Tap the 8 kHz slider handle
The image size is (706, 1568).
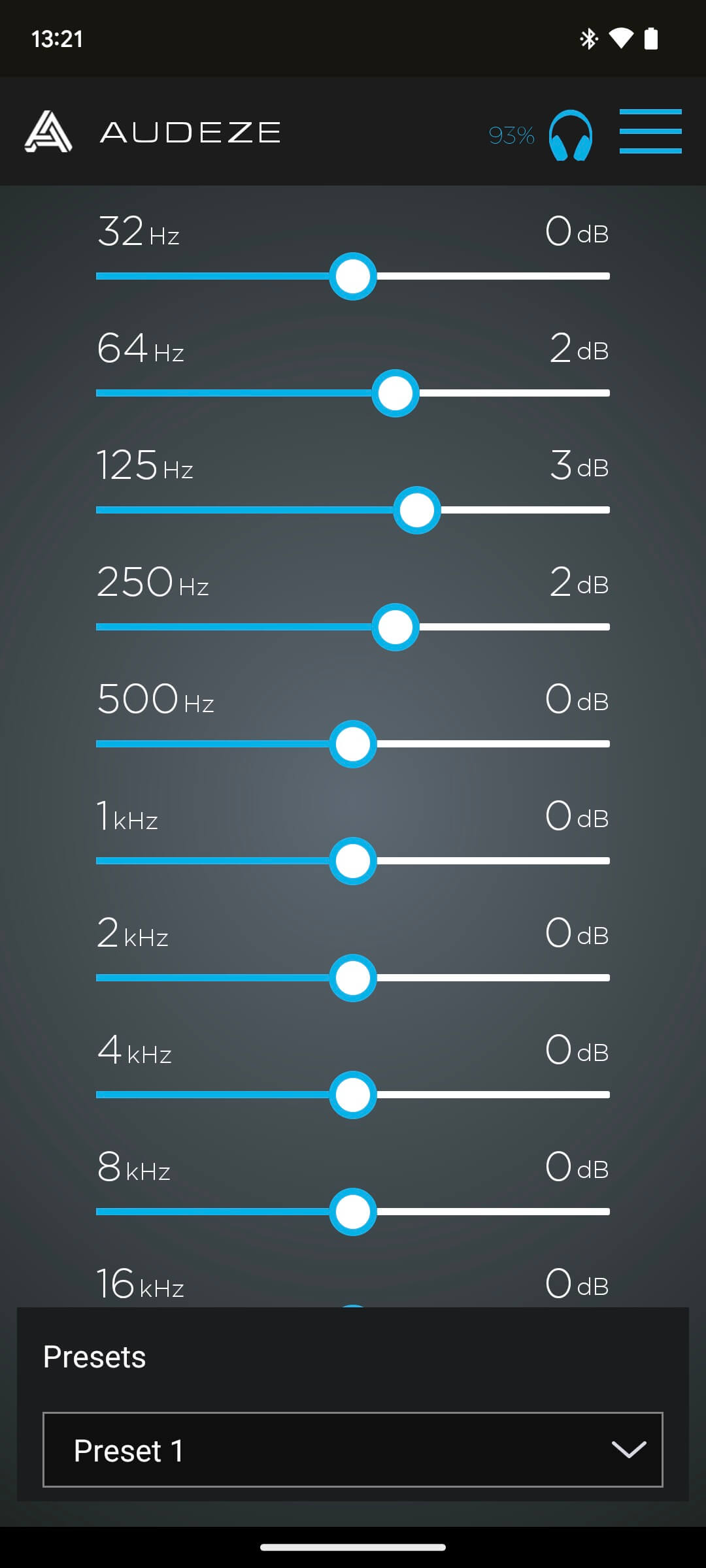(x=353, y=1212)
